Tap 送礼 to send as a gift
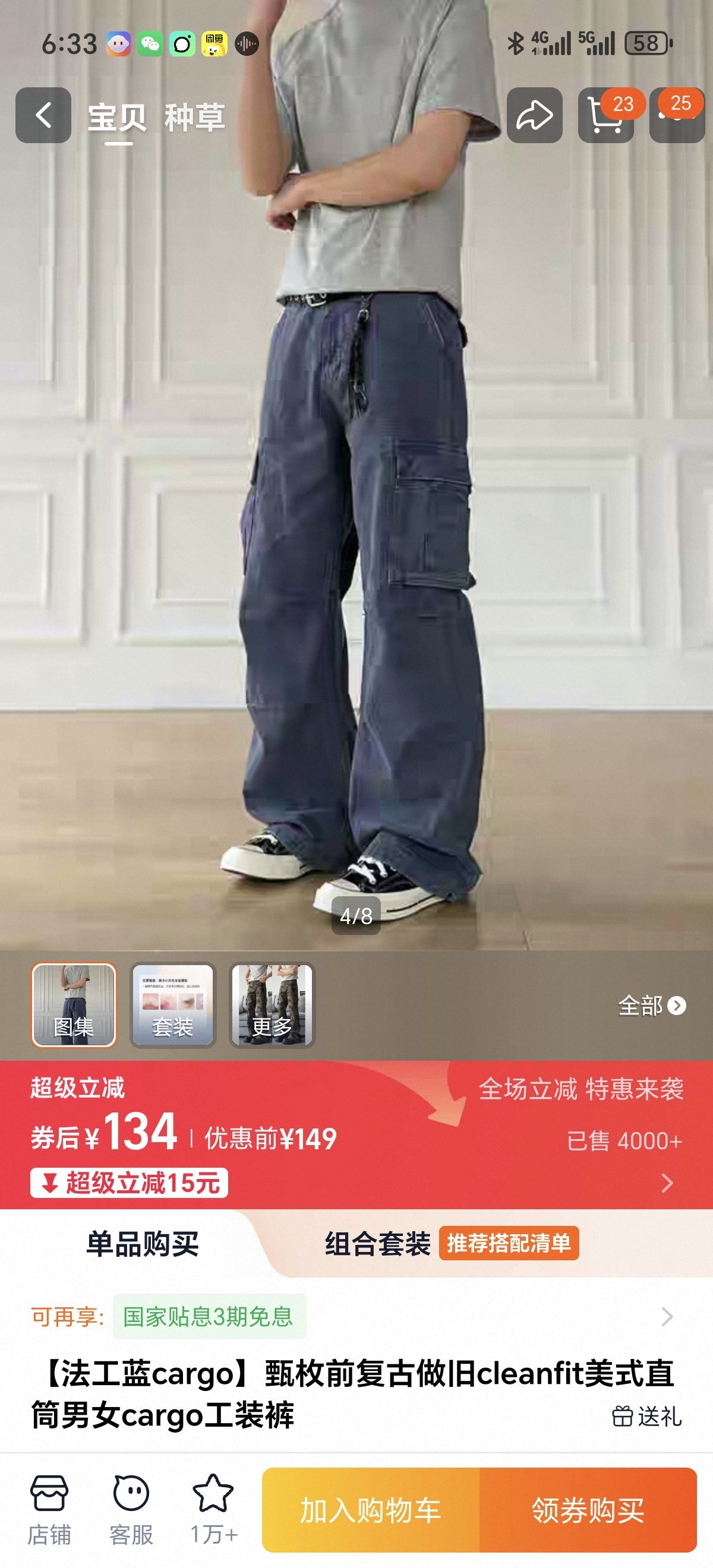Viewport: 713px width, 1568px height. tap(646, 1417)
